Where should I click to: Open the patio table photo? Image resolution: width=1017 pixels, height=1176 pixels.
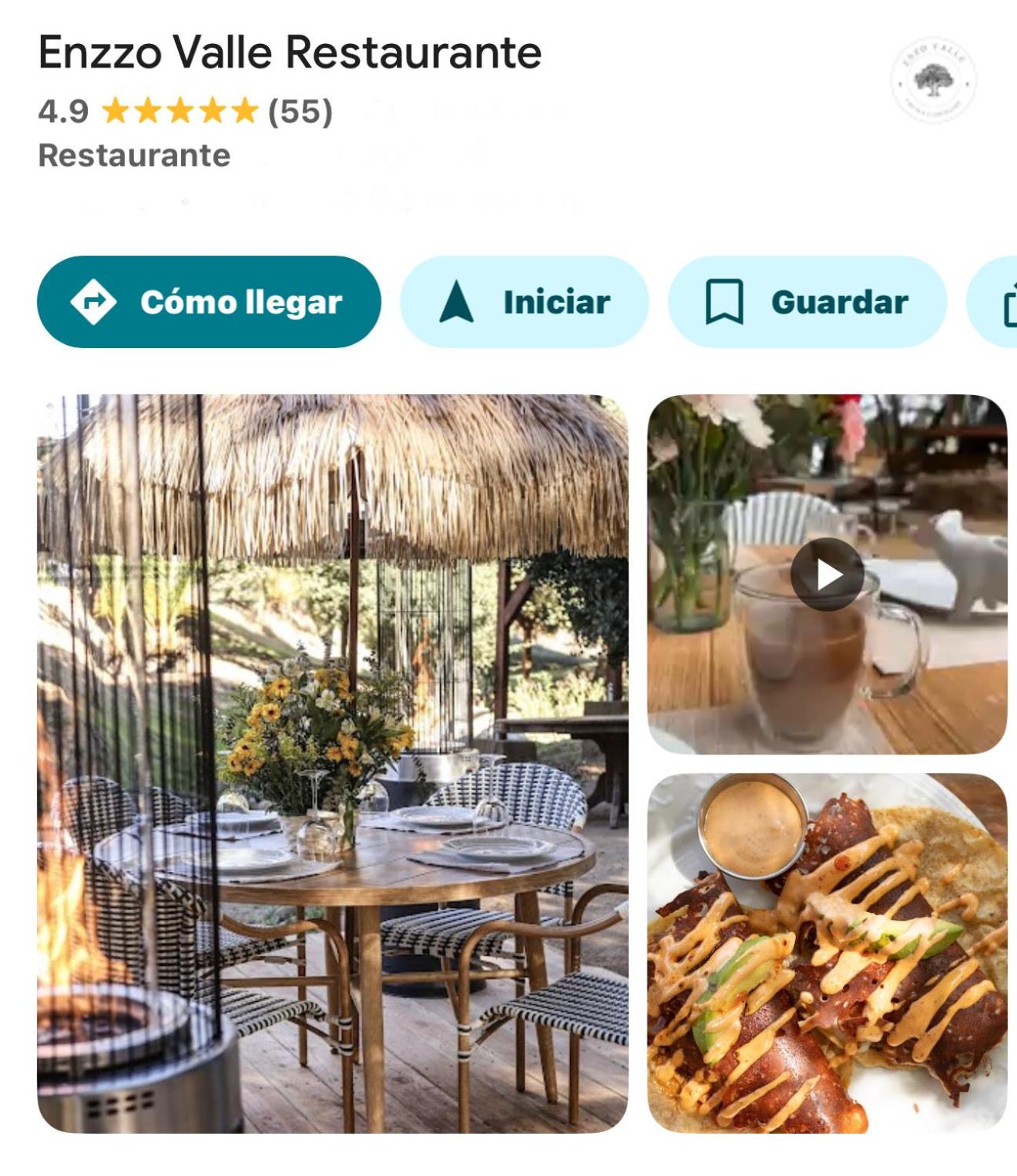point(332,762)
